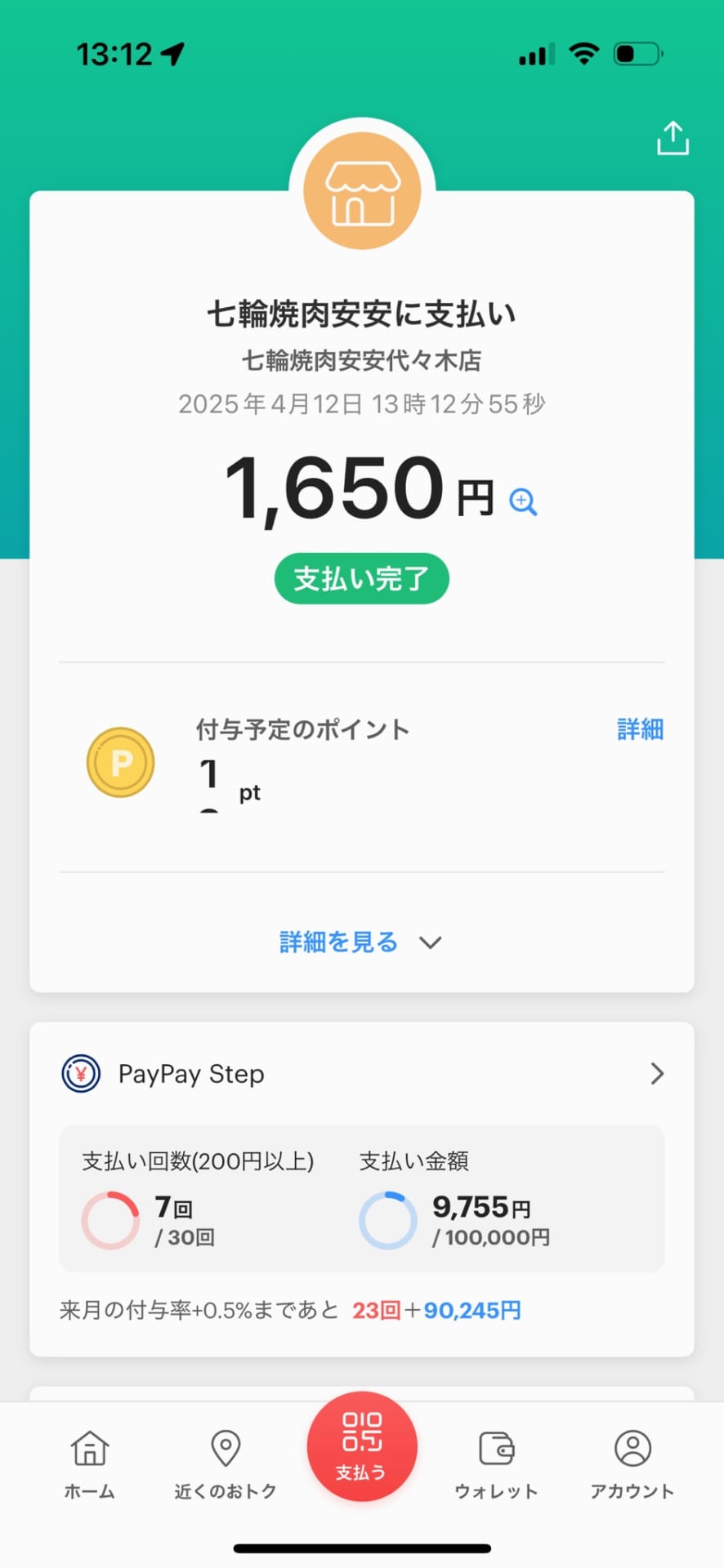Share this payment receipt
The height and width of the screenshot is (1568, 724).
pos(673,138)
